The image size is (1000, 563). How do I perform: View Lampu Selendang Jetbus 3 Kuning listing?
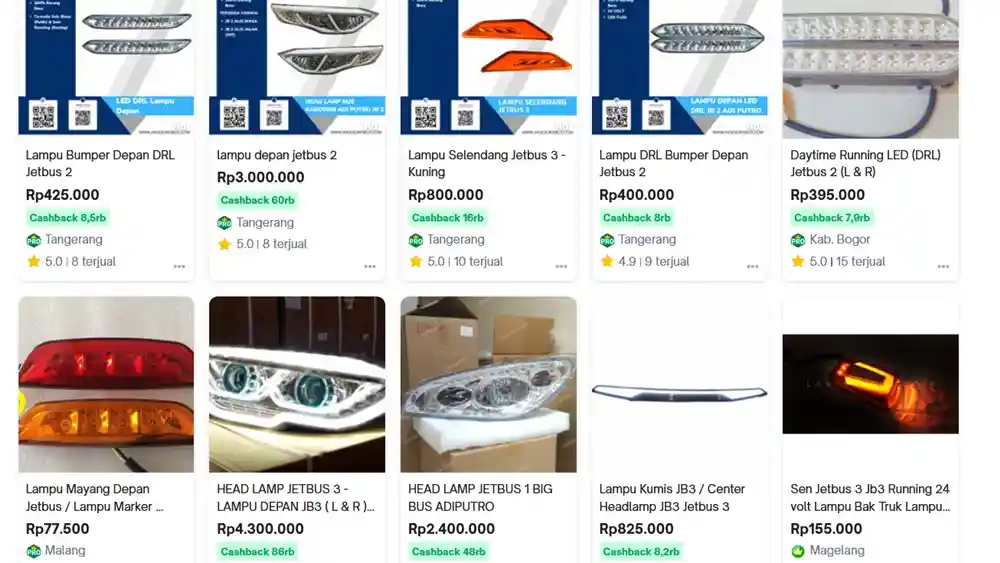487,163
